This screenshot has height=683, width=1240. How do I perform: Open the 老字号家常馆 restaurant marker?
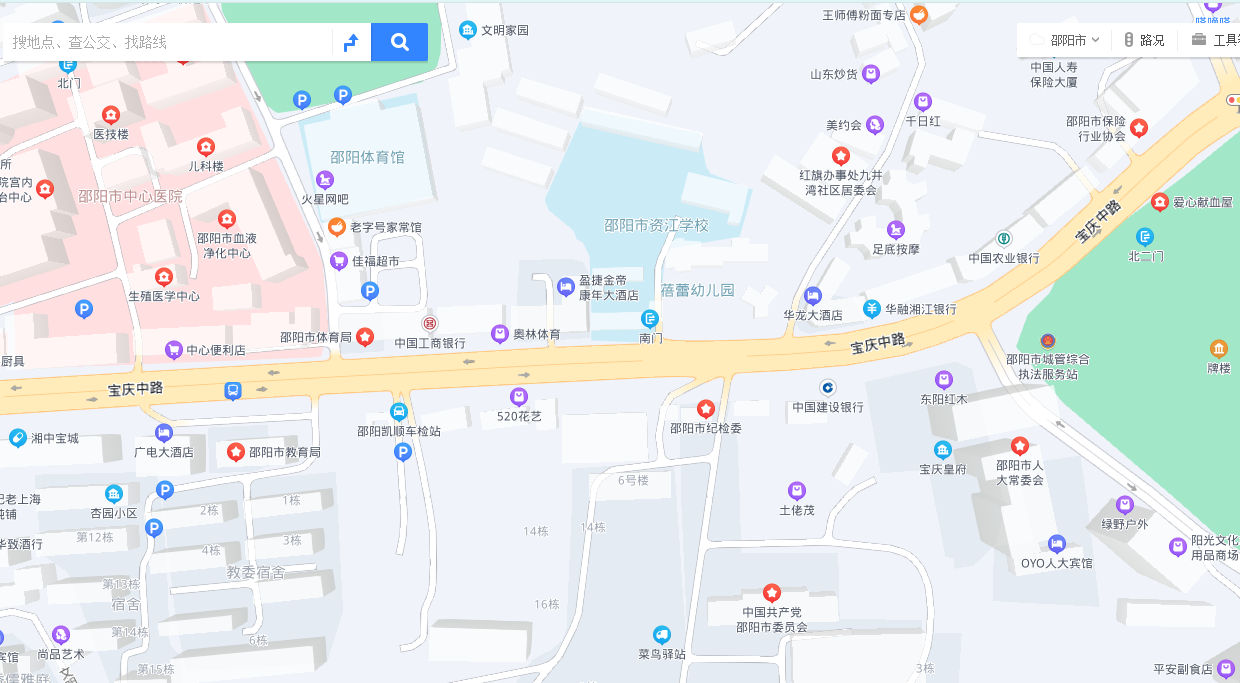pyautogui.click(x=337, y=227)
